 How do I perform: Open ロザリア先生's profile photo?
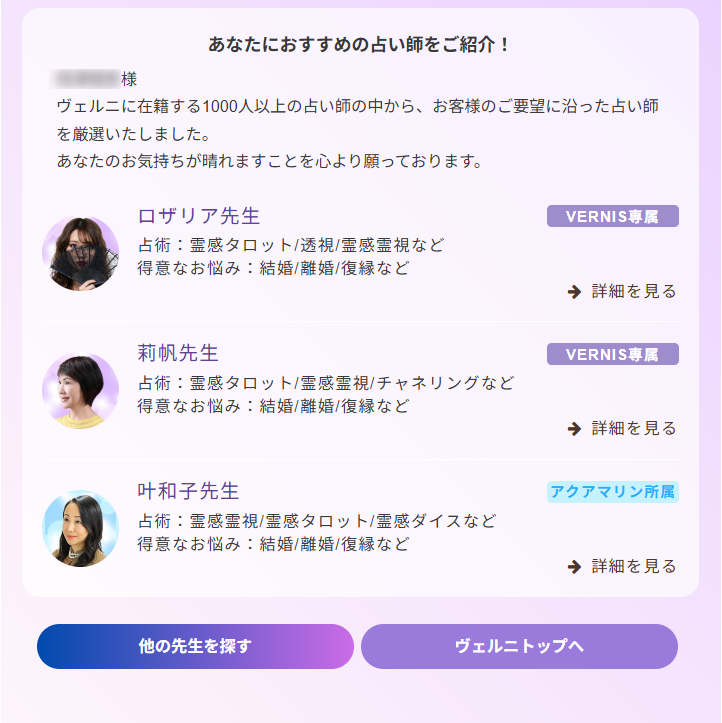click(x=81, y=254)
